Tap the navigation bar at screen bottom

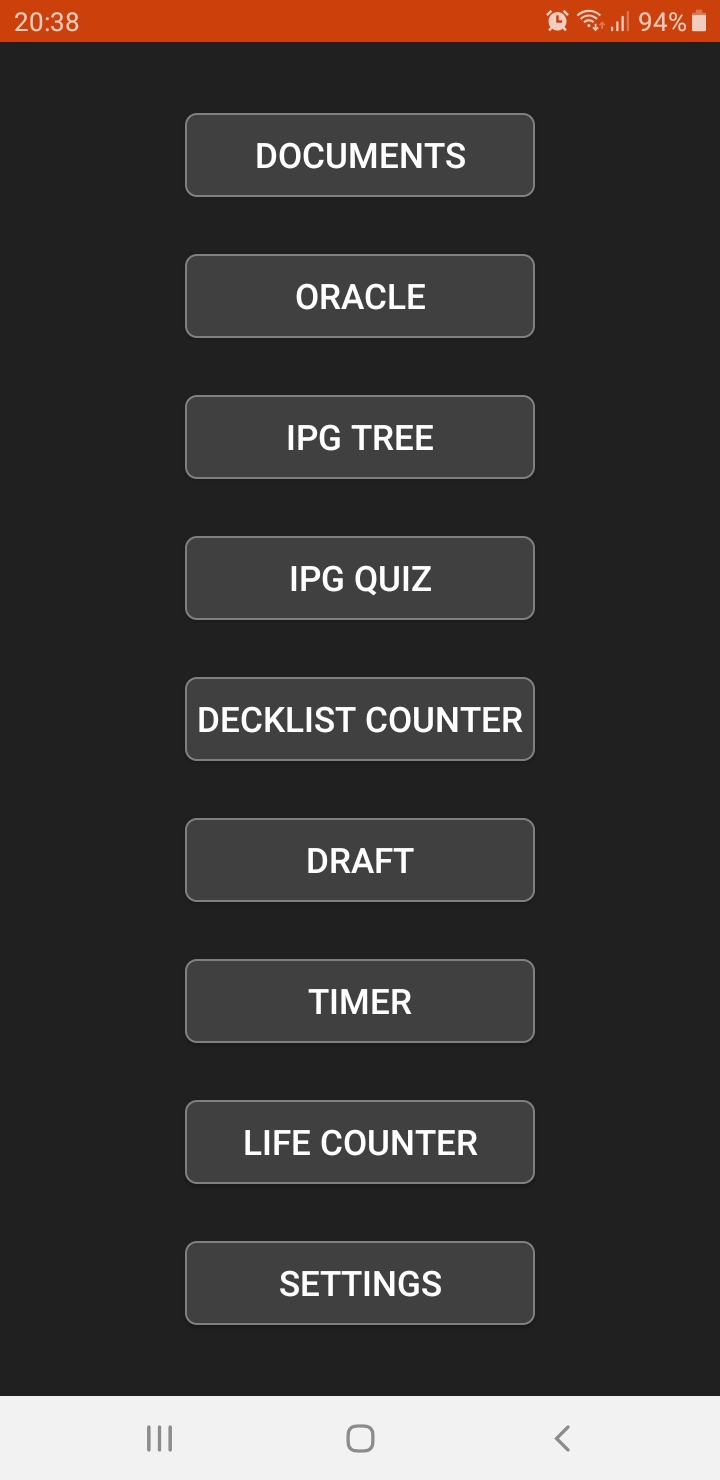pos(360,1438)
